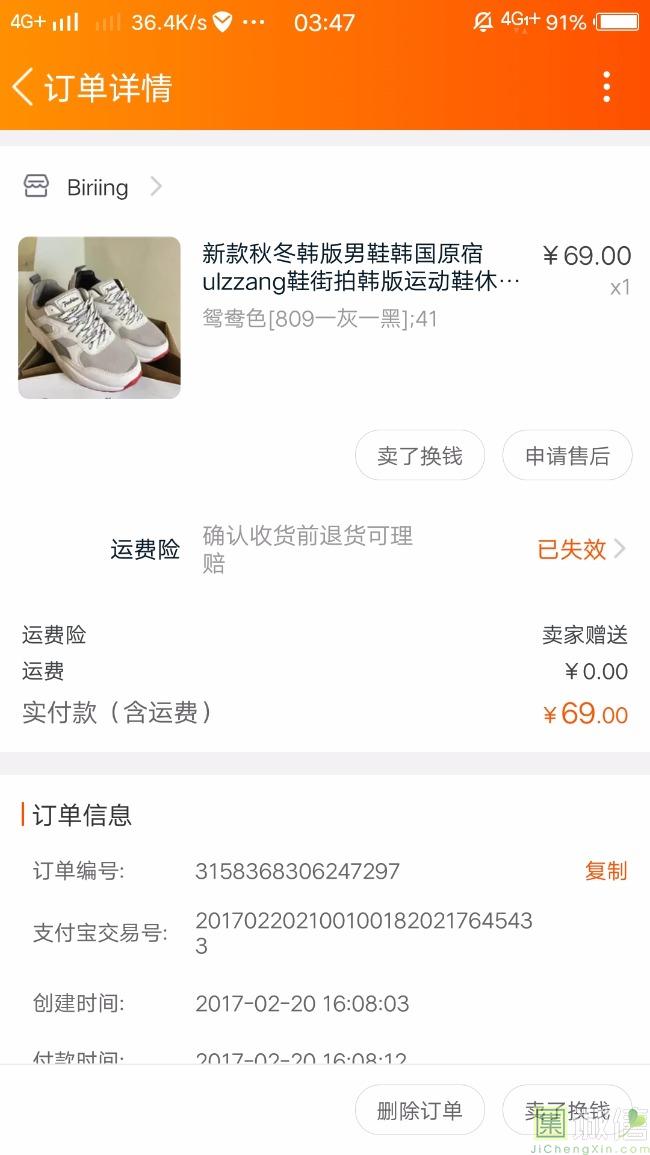Viewport: 650px width, 1155px height.
Task: Copy the order number with 复制
Action: 605,871
